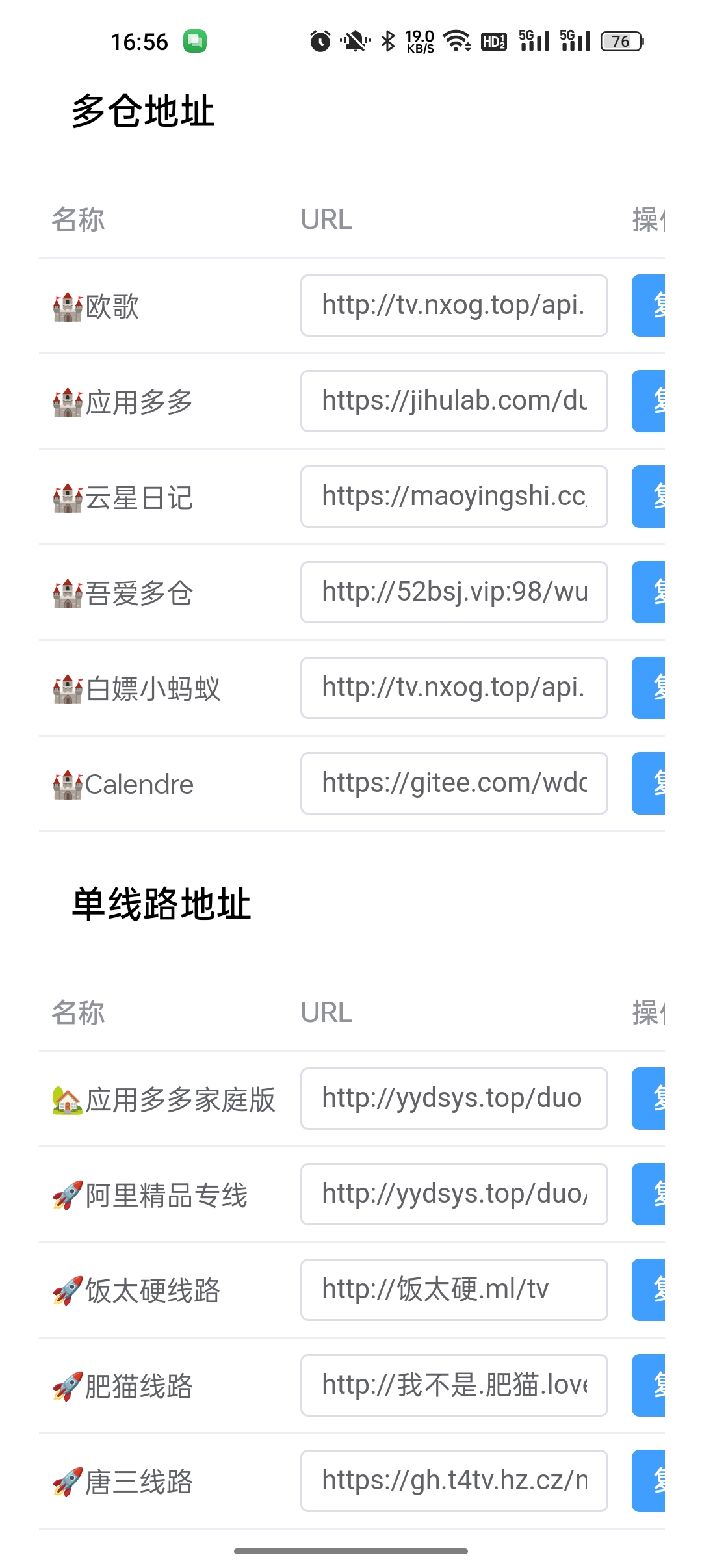Click the rocket icon next to 阿里精品专线
Image resolution: width=702 pixels, height=1568 pixels.
click(67, 1194)
